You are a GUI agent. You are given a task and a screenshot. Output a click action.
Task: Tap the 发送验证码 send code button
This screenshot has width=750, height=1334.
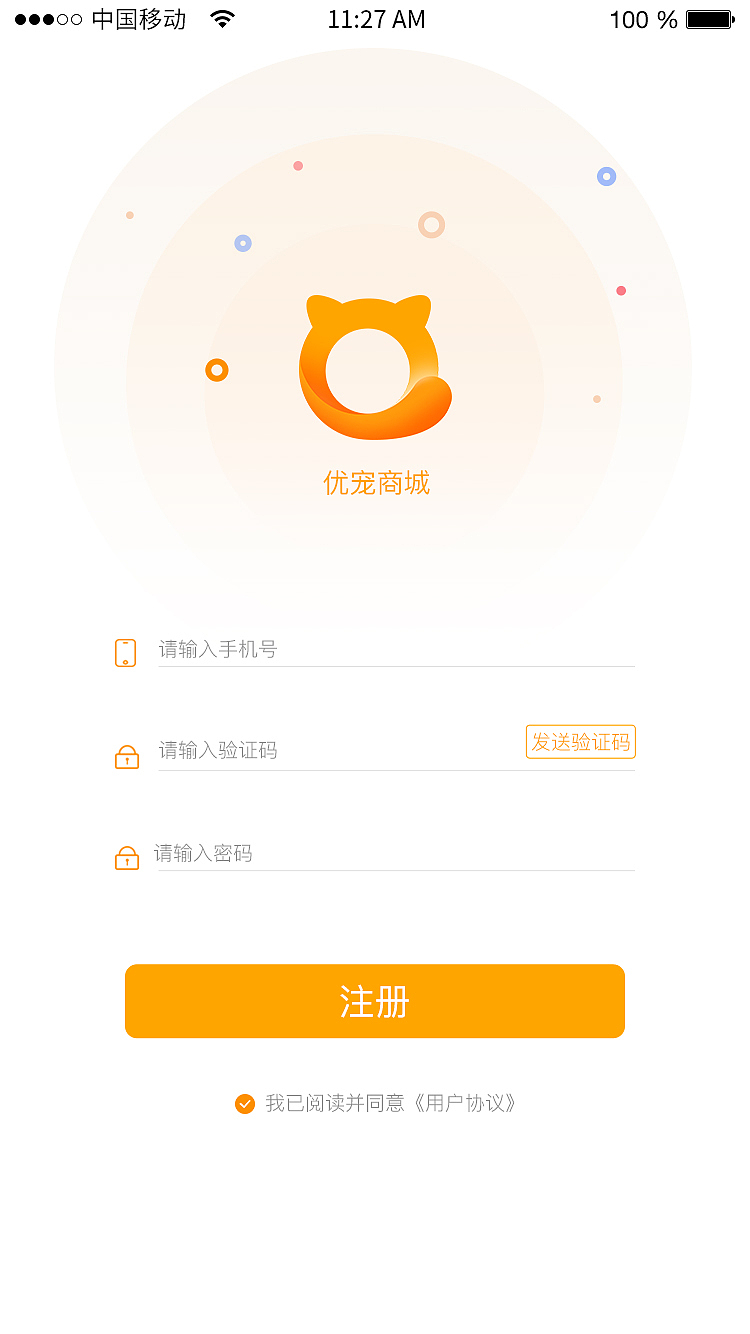point(581,741)
